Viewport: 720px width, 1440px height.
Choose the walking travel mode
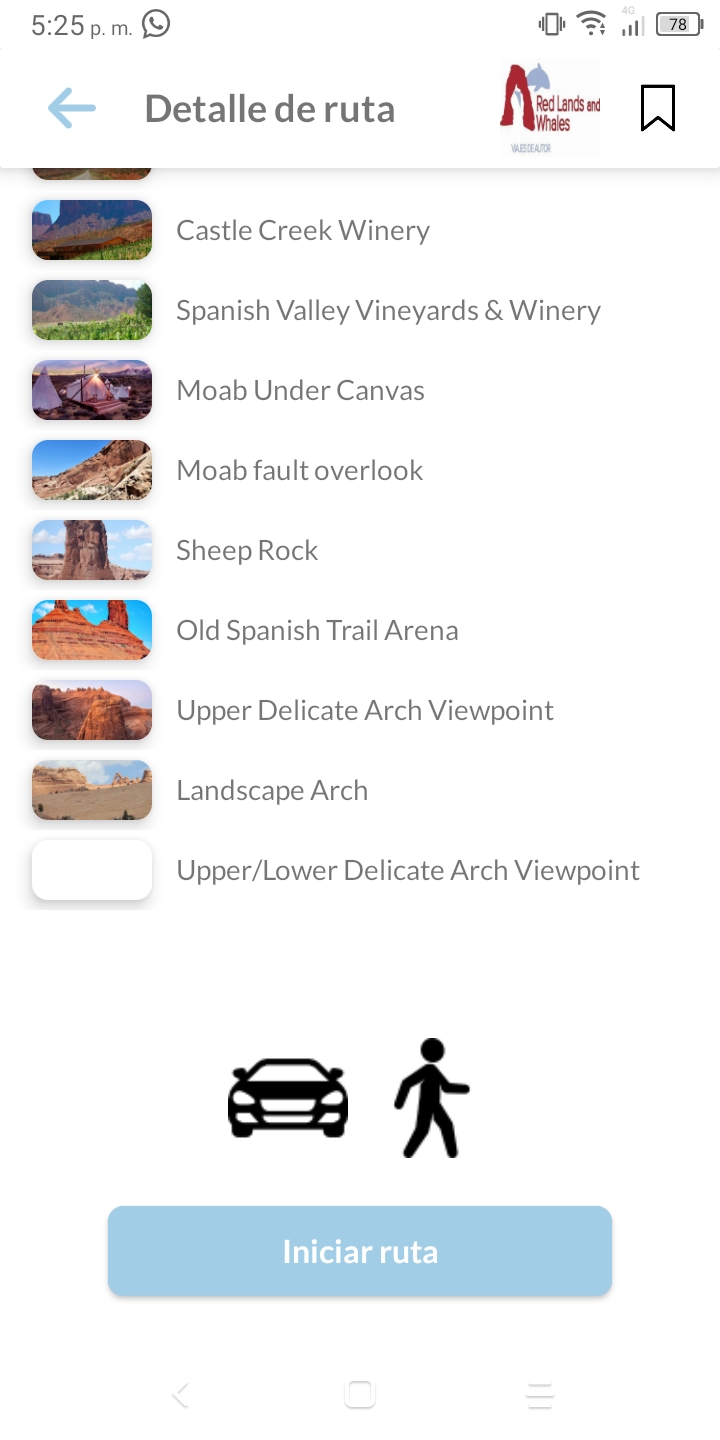tap(431, 1098)
